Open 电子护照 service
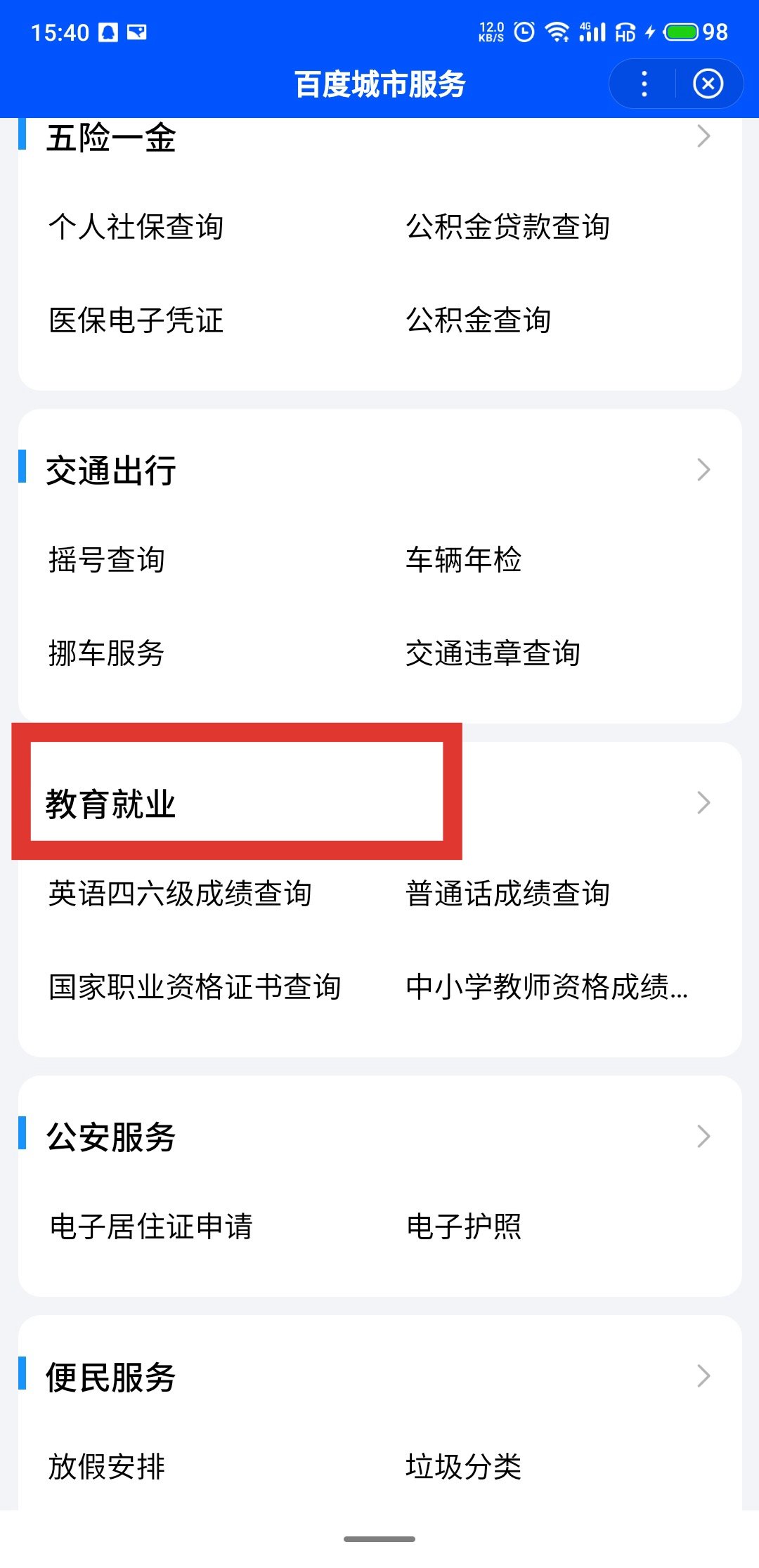Viewport: 759px width, 1568px height. [463, 1227]
